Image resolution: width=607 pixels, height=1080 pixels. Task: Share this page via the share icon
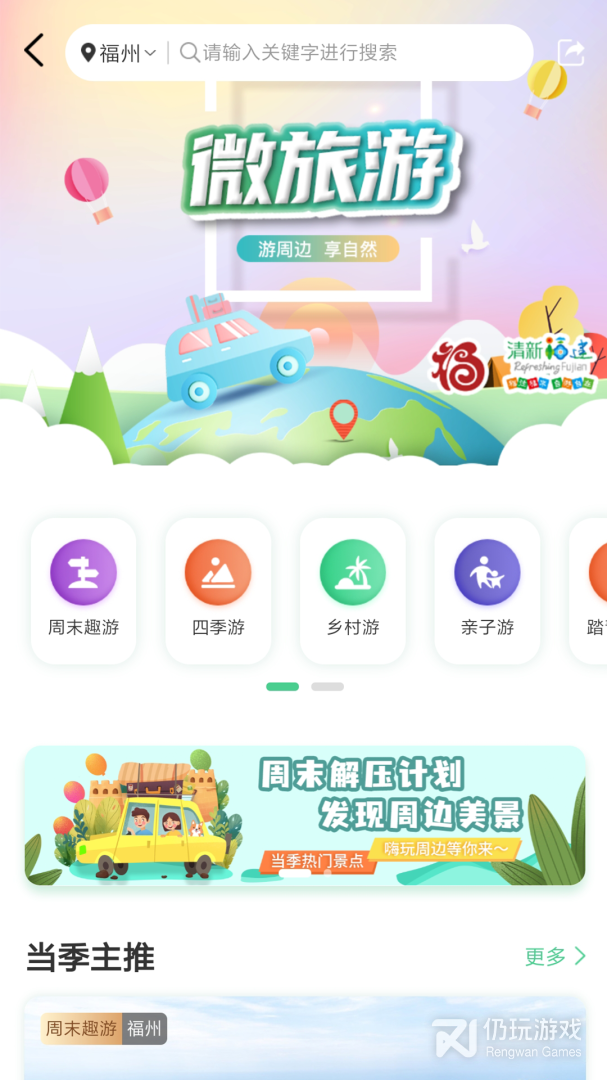tap(570, 52)
